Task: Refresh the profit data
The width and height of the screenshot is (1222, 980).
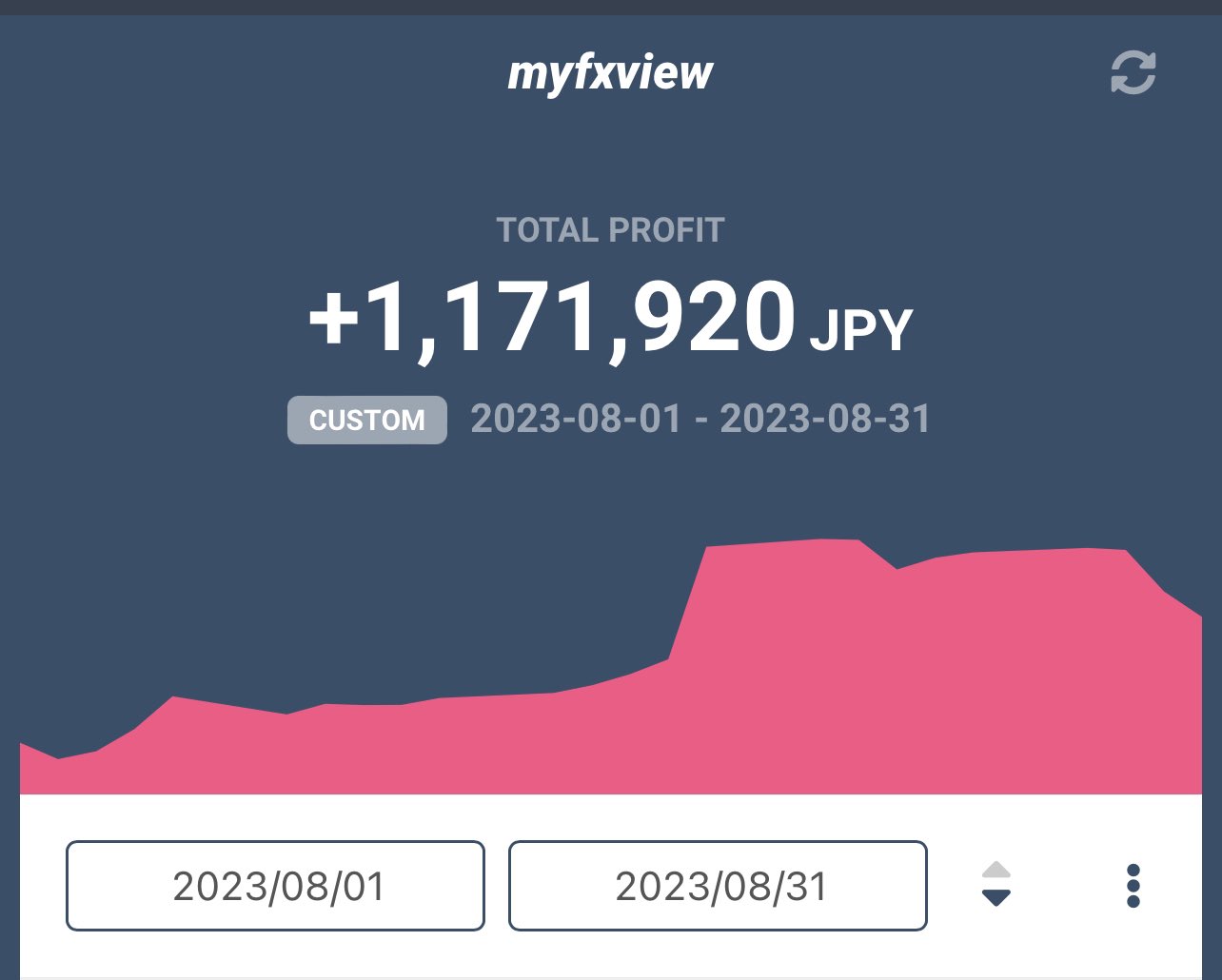Action: (1133, 72)
